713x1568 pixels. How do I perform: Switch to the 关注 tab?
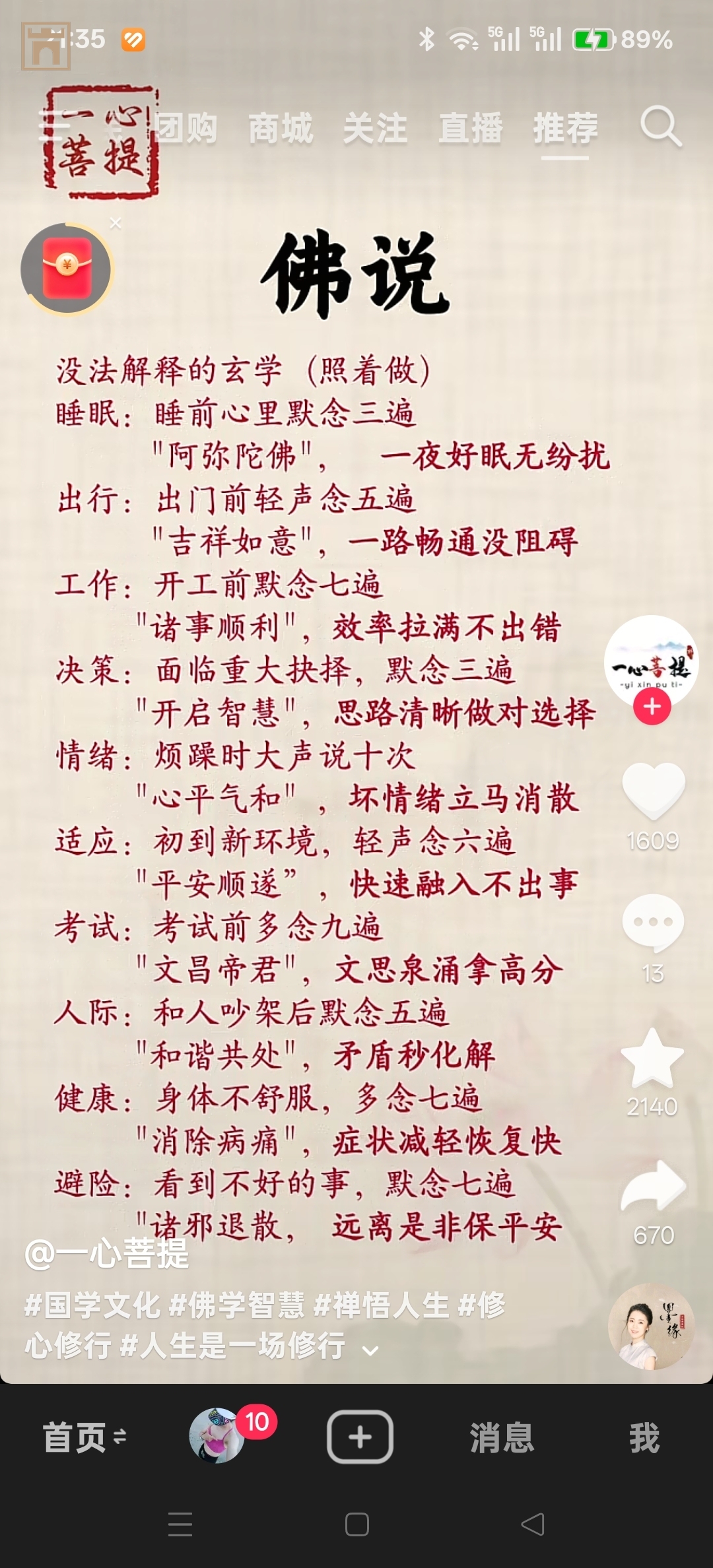tap(375, 128)
